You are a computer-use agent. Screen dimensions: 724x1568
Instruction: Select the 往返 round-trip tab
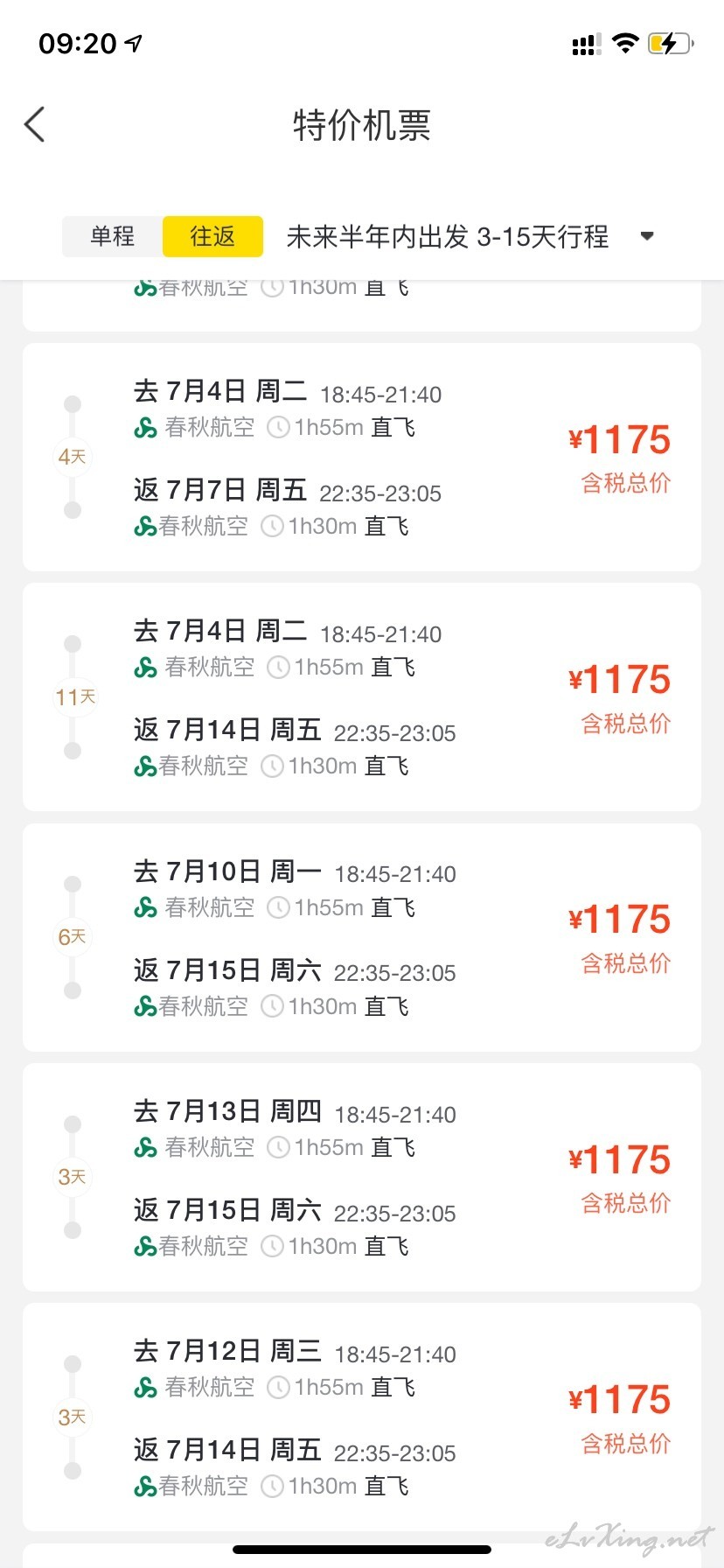(x=212, y=236)
